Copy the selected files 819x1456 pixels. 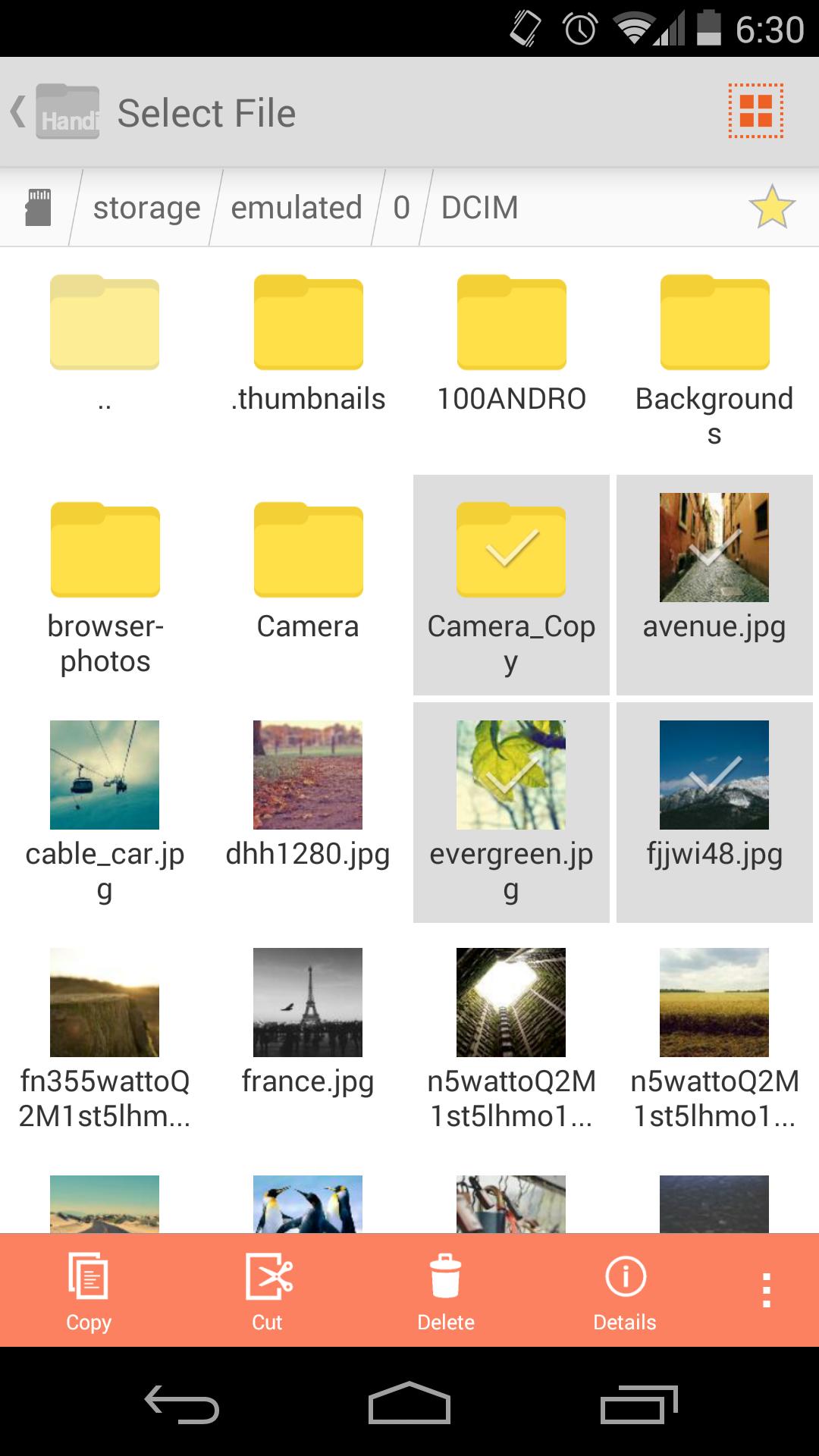(x=88, y=1289)
